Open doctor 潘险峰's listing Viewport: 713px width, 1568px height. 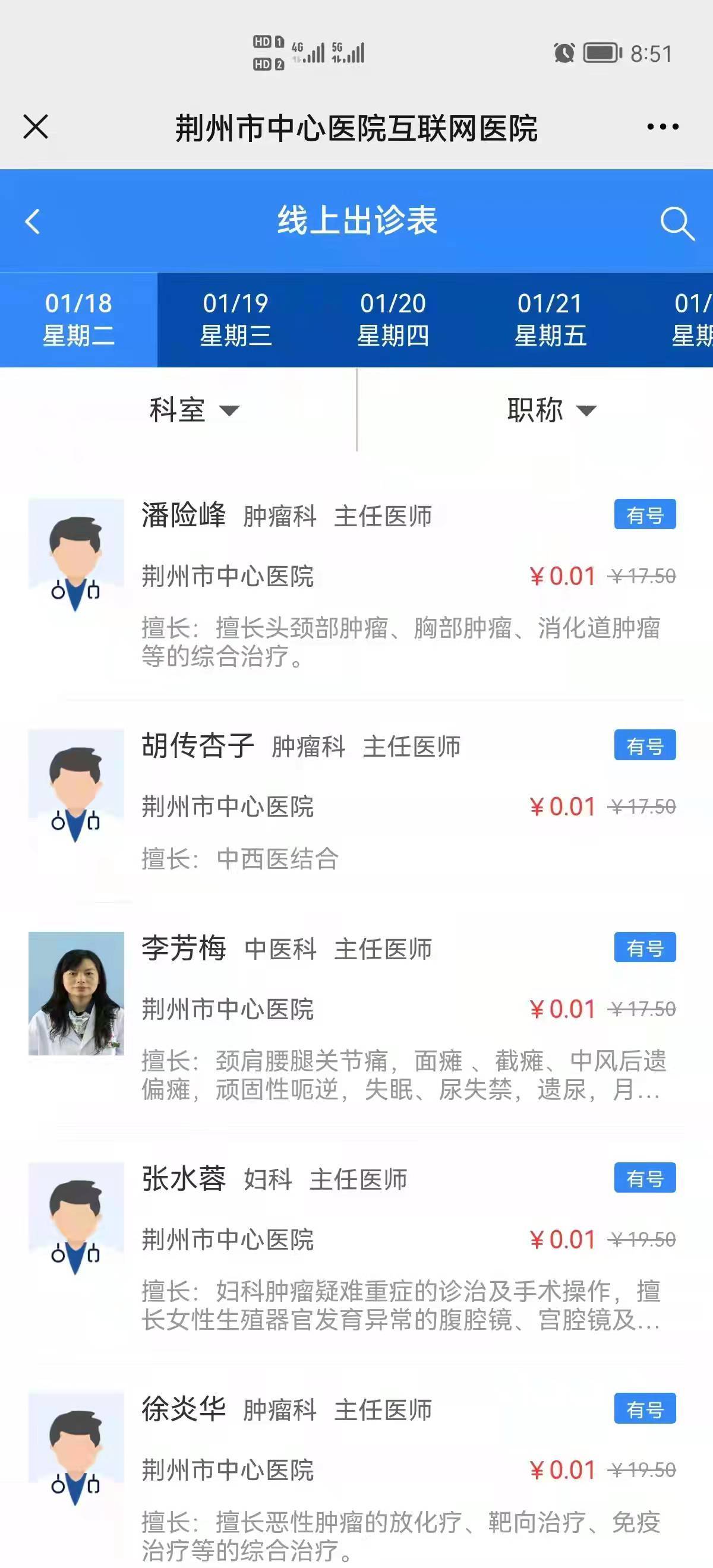click(x=184, y=515)
